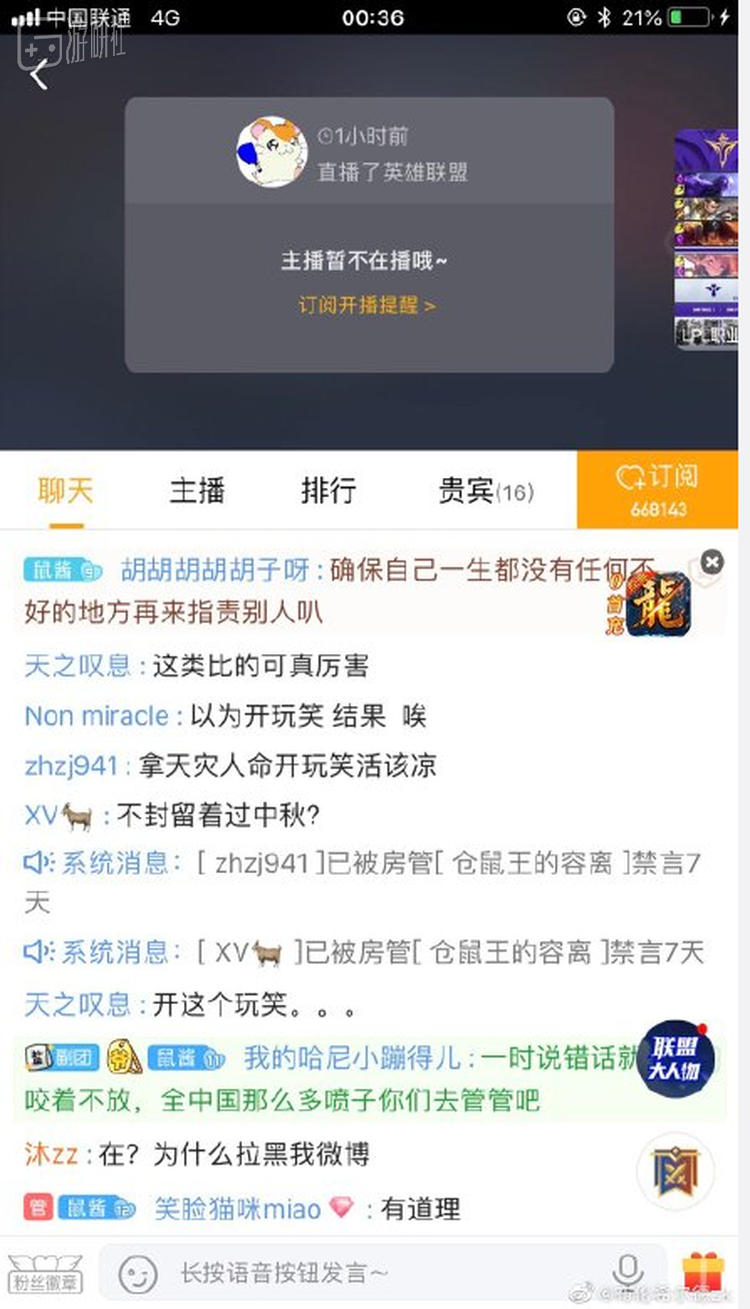Image resolution: width=750 pixels, height=1309 pixels.
Task: Open the dragon game ad
Action: (658, 603)
